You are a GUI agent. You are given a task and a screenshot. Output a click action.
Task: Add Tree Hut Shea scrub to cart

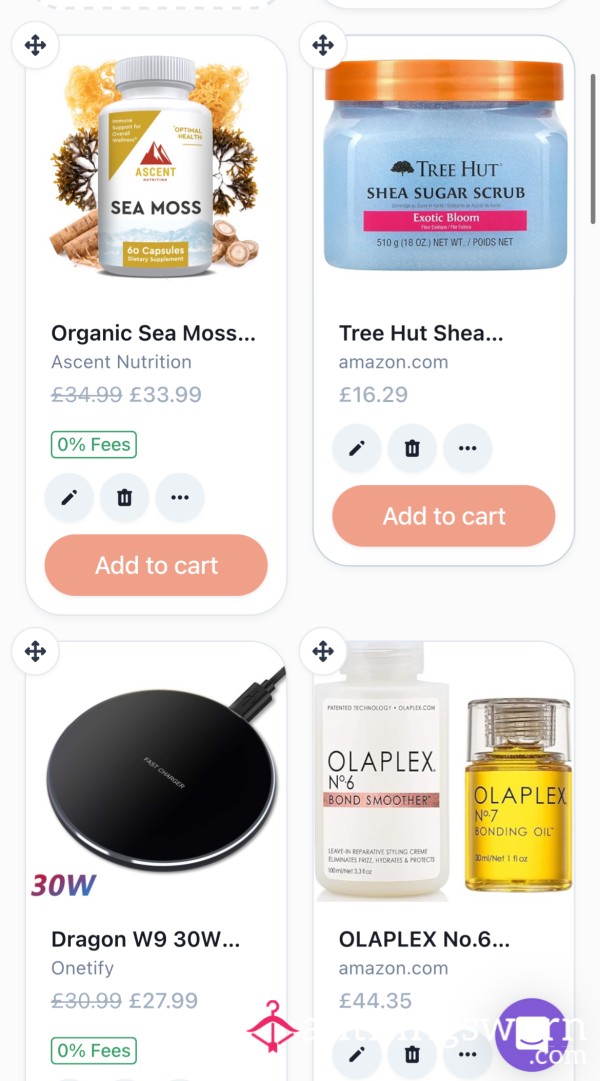click(443, 516)
